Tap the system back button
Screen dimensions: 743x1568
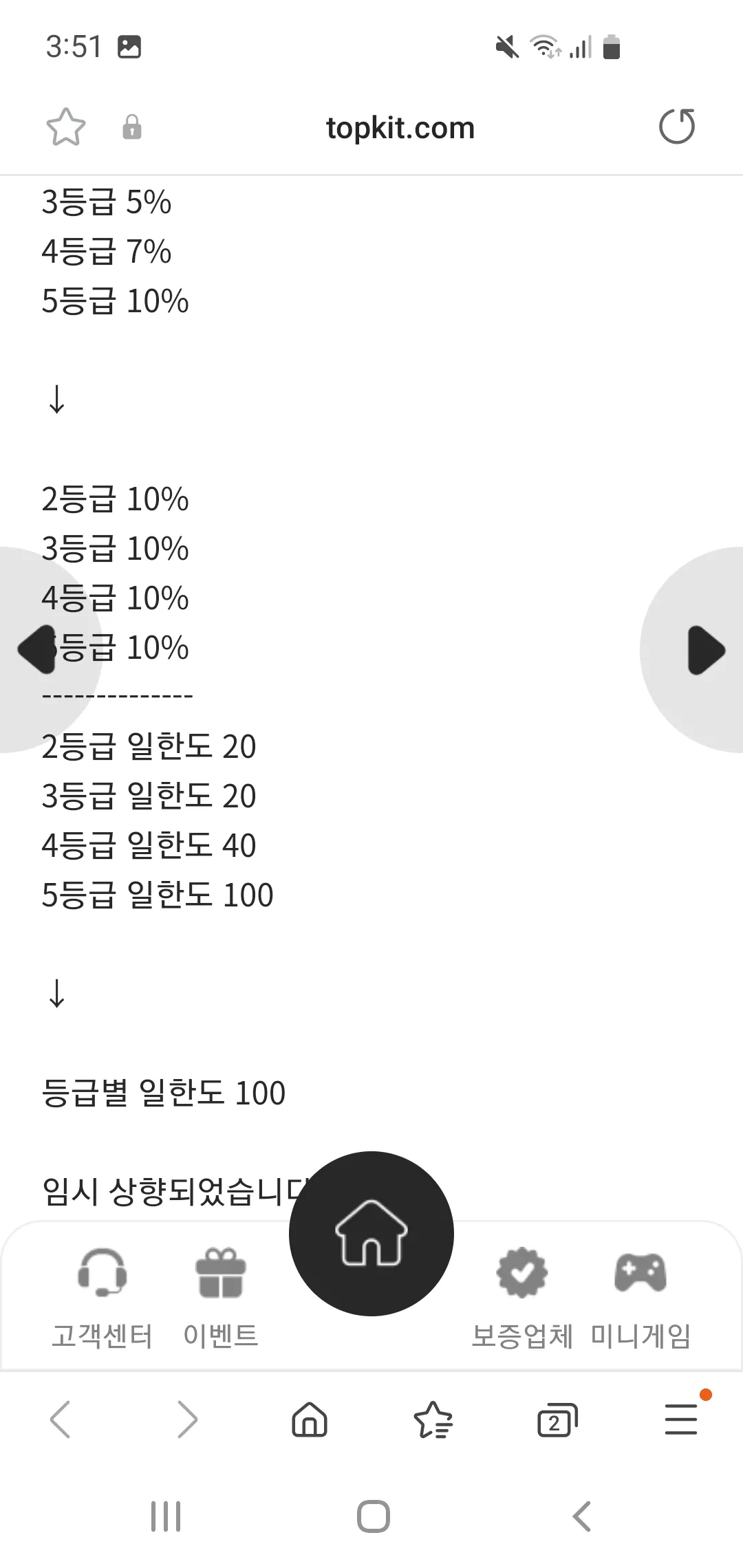[581, 1516]
